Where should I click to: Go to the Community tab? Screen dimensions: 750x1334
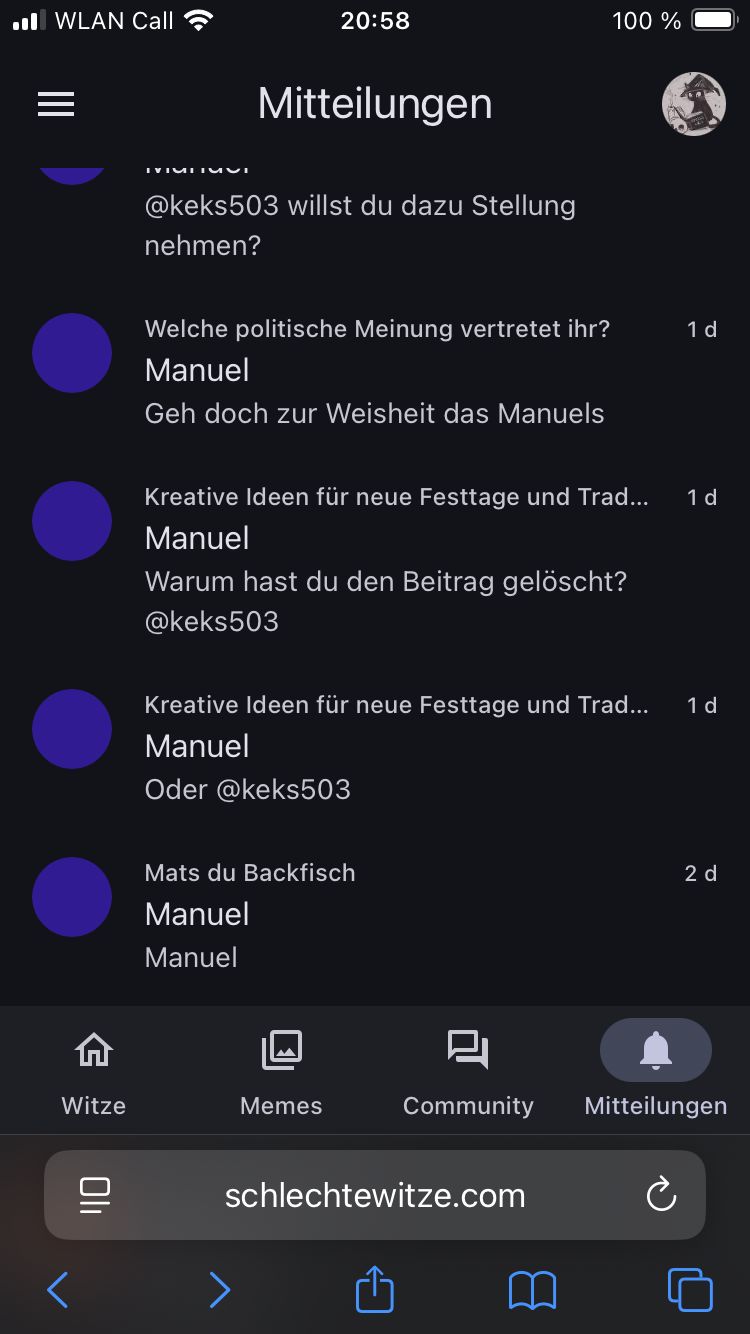[x=468, y=1070]
